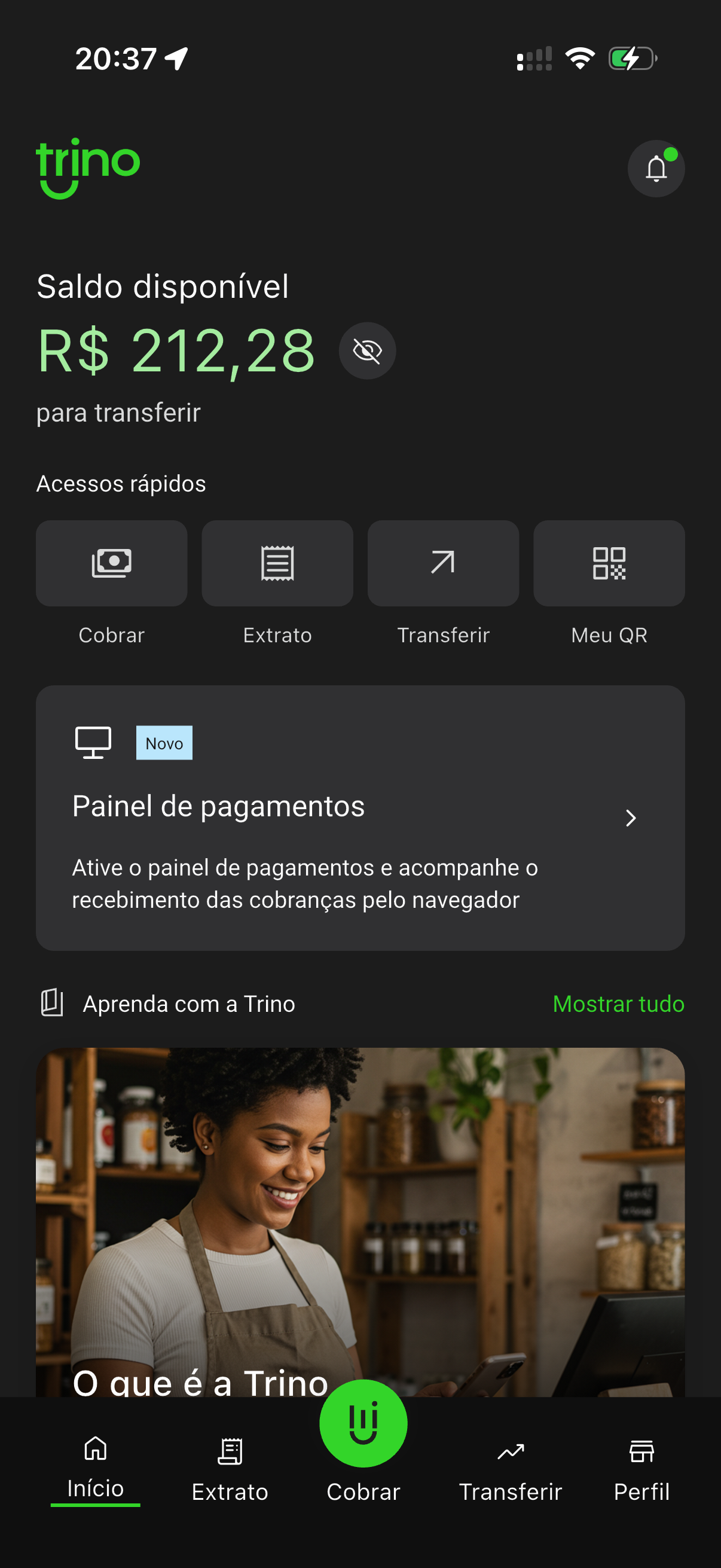Open the O que é a Trino card
The height and width of the screenshot is (1568, 721).
pyautogui.click(x=361, y=1218)
